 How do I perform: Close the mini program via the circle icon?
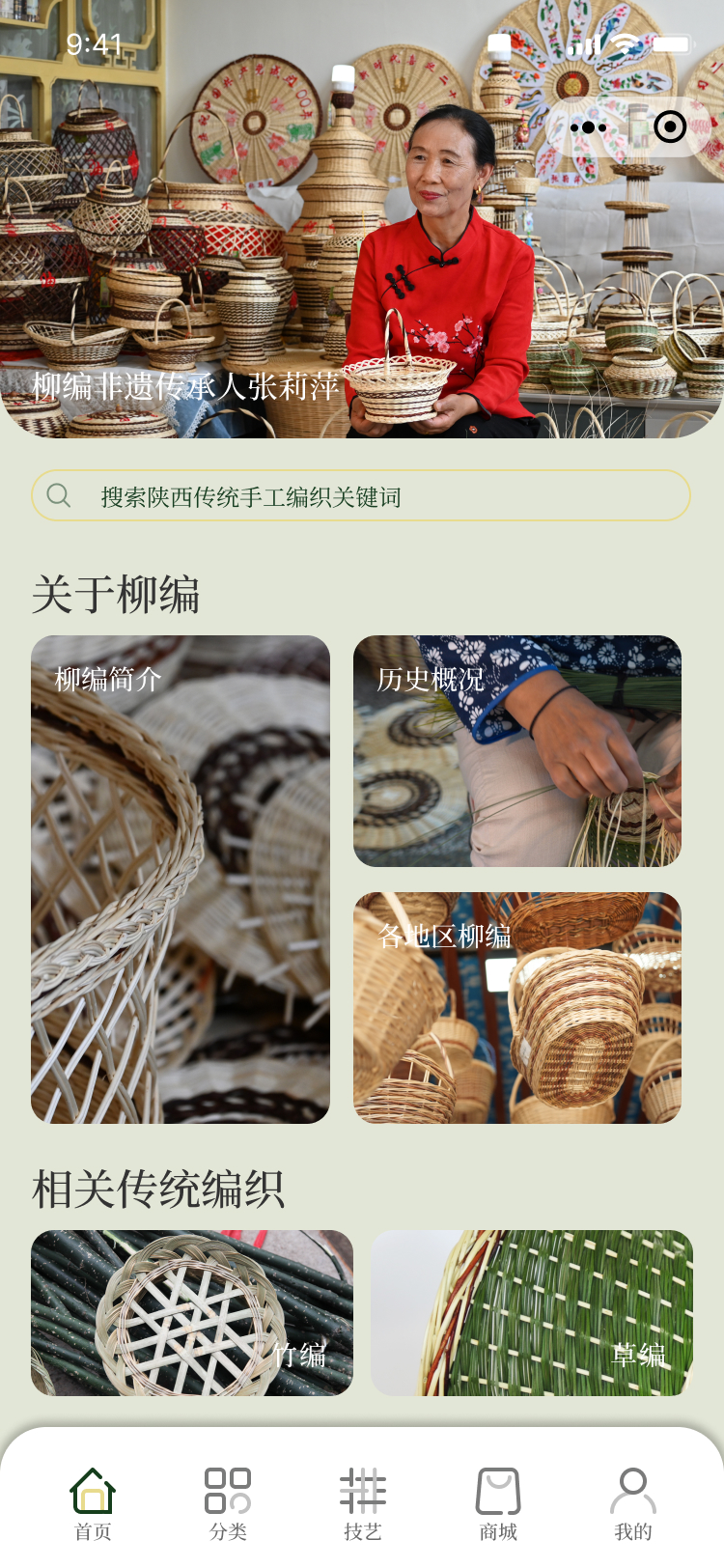(670, 127)
